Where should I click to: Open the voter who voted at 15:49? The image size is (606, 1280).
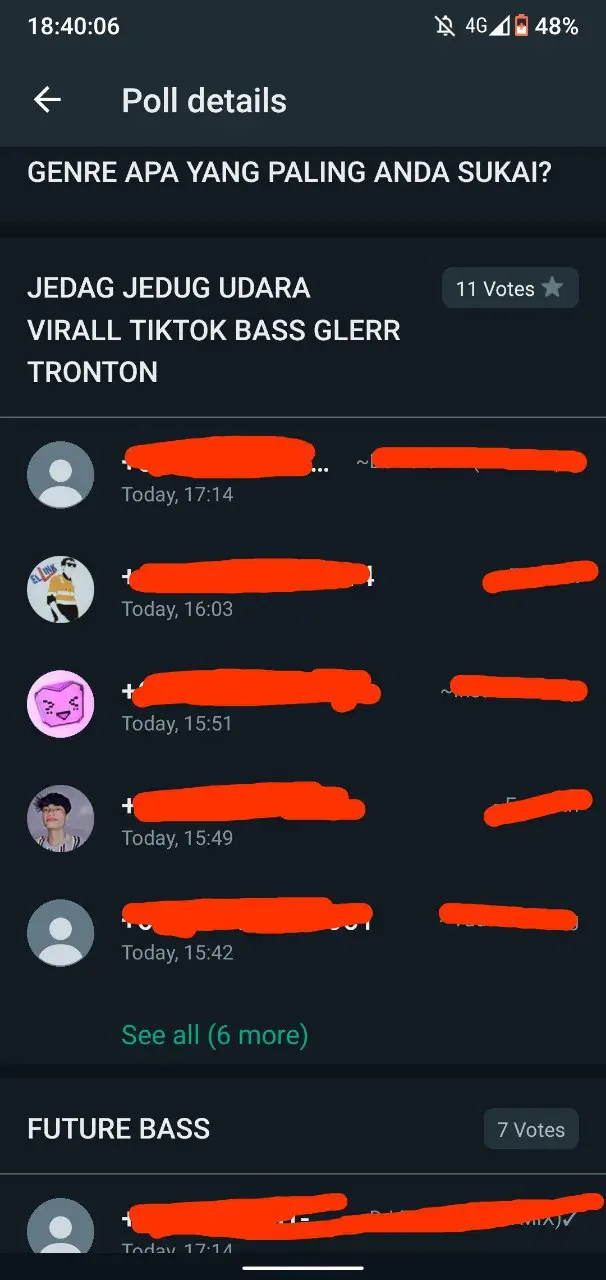[303, 819]
